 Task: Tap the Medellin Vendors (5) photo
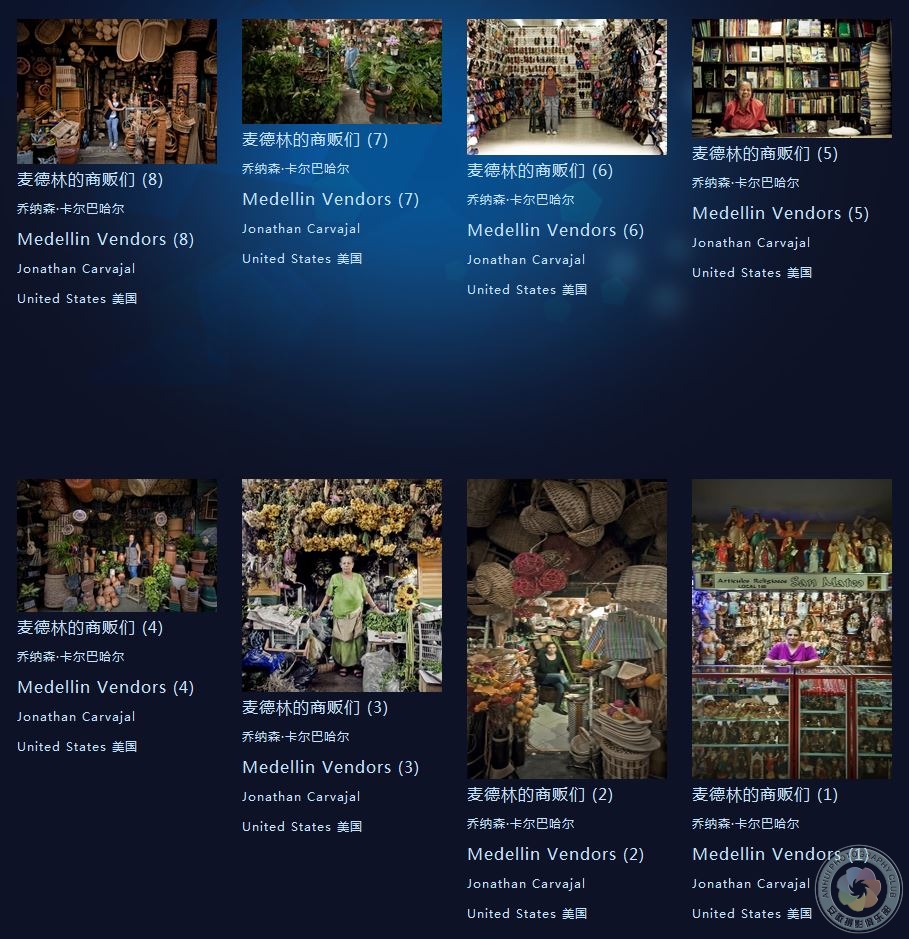[x=791, y=78]
